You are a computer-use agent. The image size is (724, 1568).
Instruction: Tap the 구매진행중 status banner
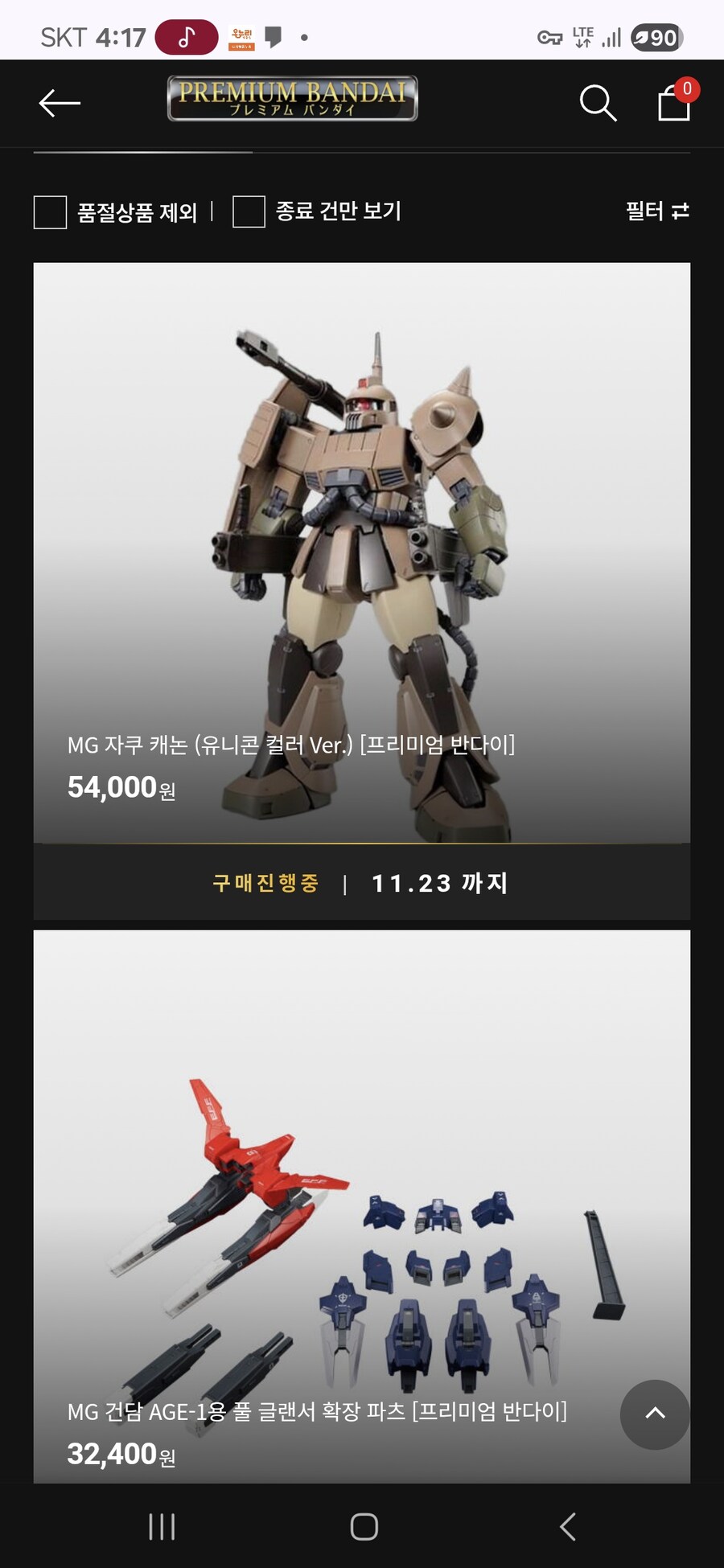click(265, 882)
